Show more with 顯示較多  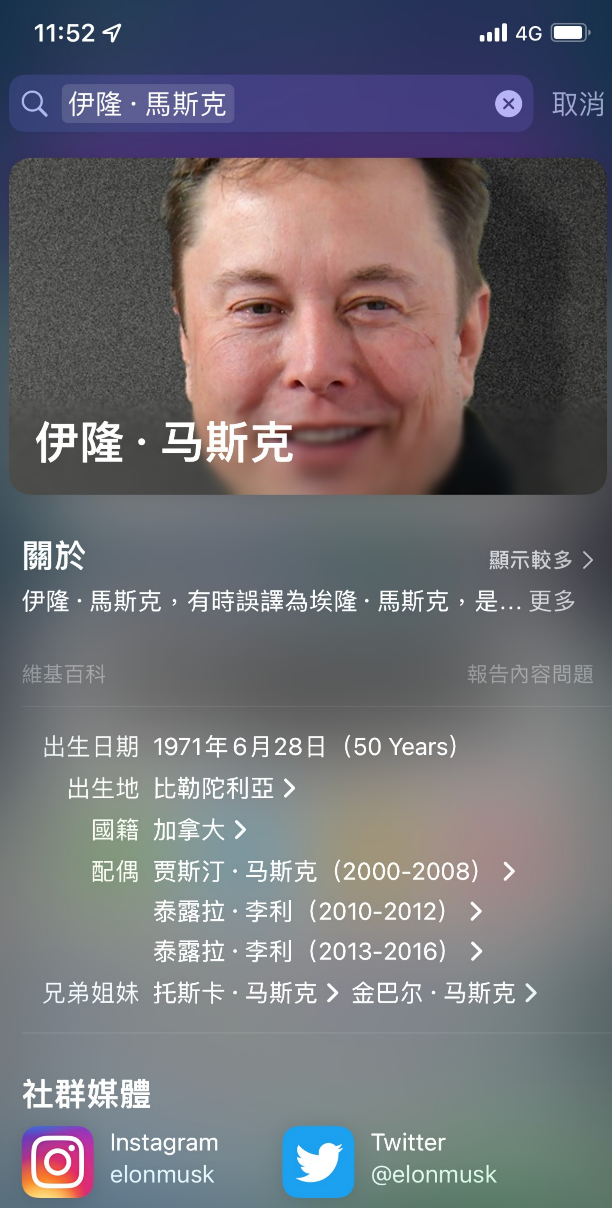[x=541, y=560]
